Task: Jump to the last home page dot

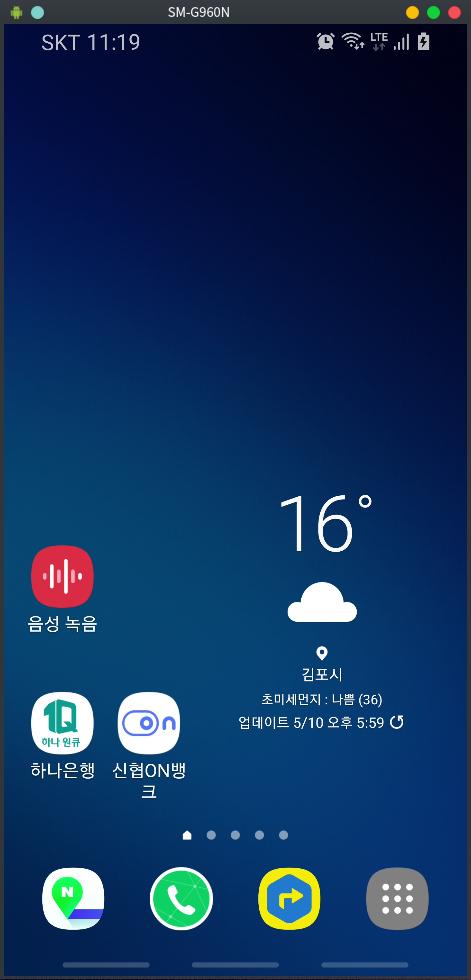Action: tap(283, 835)
